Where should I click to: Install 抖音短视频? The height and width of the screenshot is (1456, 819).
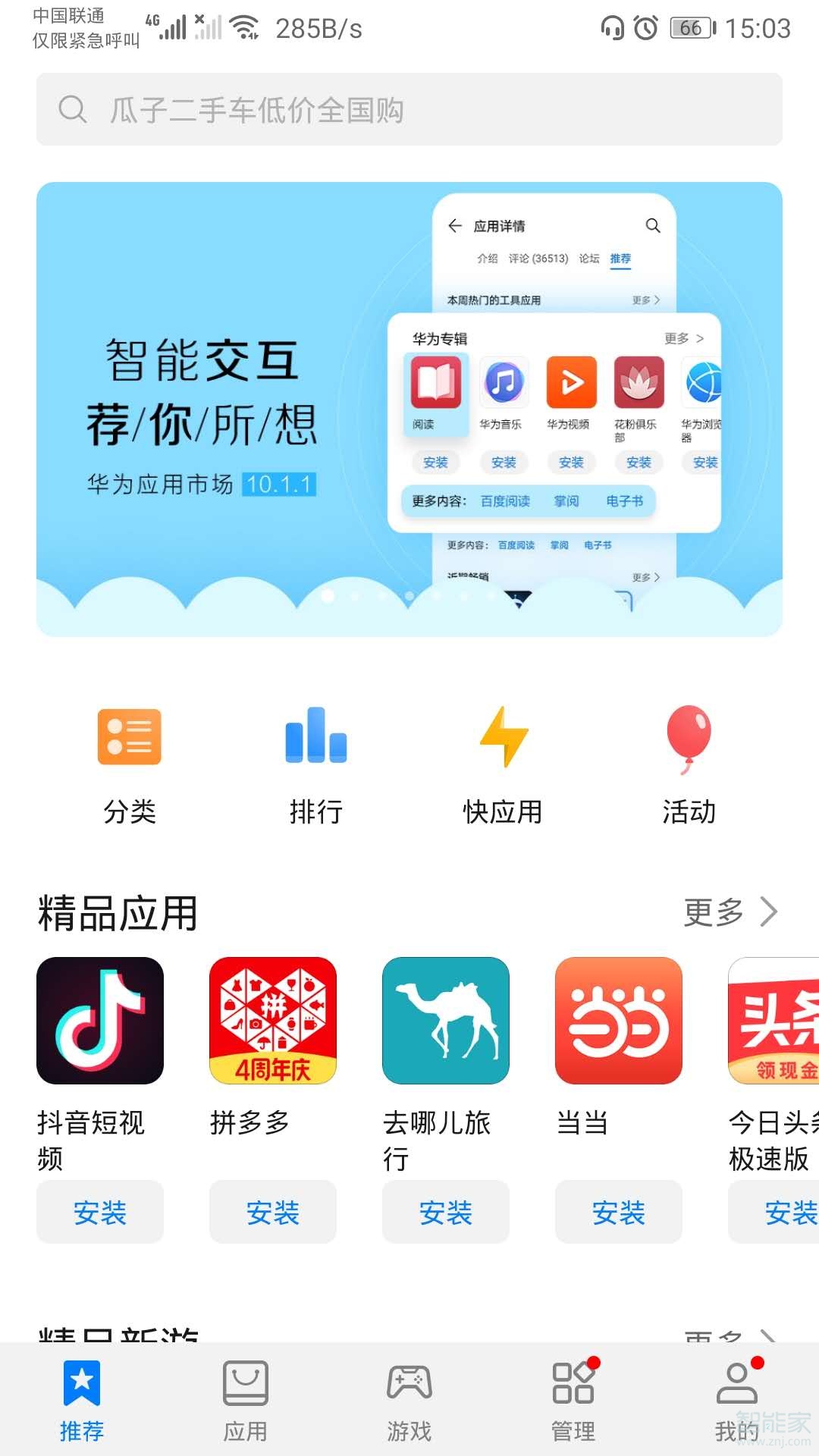pos(100,1212)
